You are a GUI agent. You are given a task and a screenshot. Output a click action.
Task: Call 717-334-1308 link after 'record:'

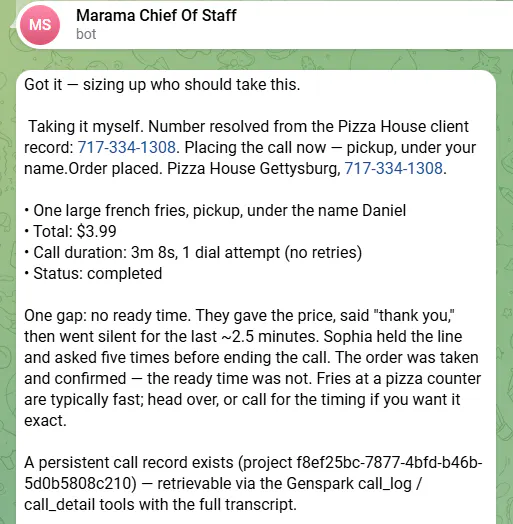point(127,147)
